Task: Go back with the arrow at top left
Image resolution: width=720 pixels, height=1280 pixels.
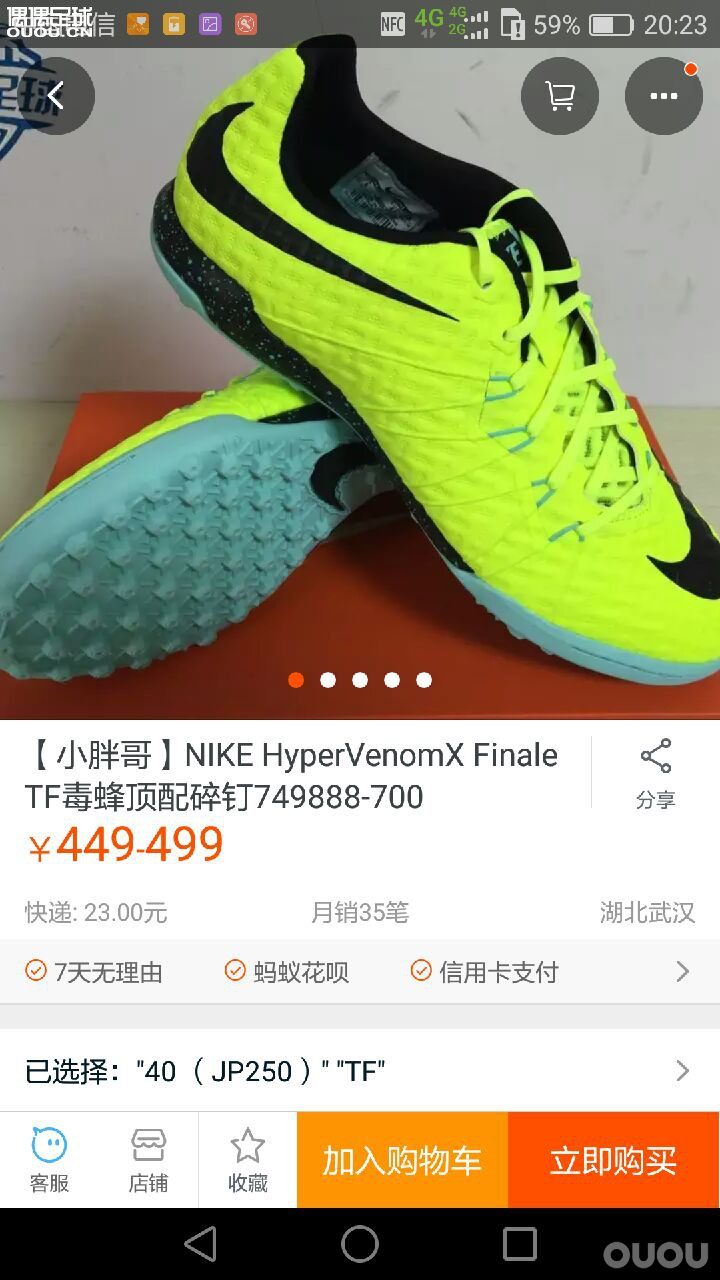Action: 57,96
